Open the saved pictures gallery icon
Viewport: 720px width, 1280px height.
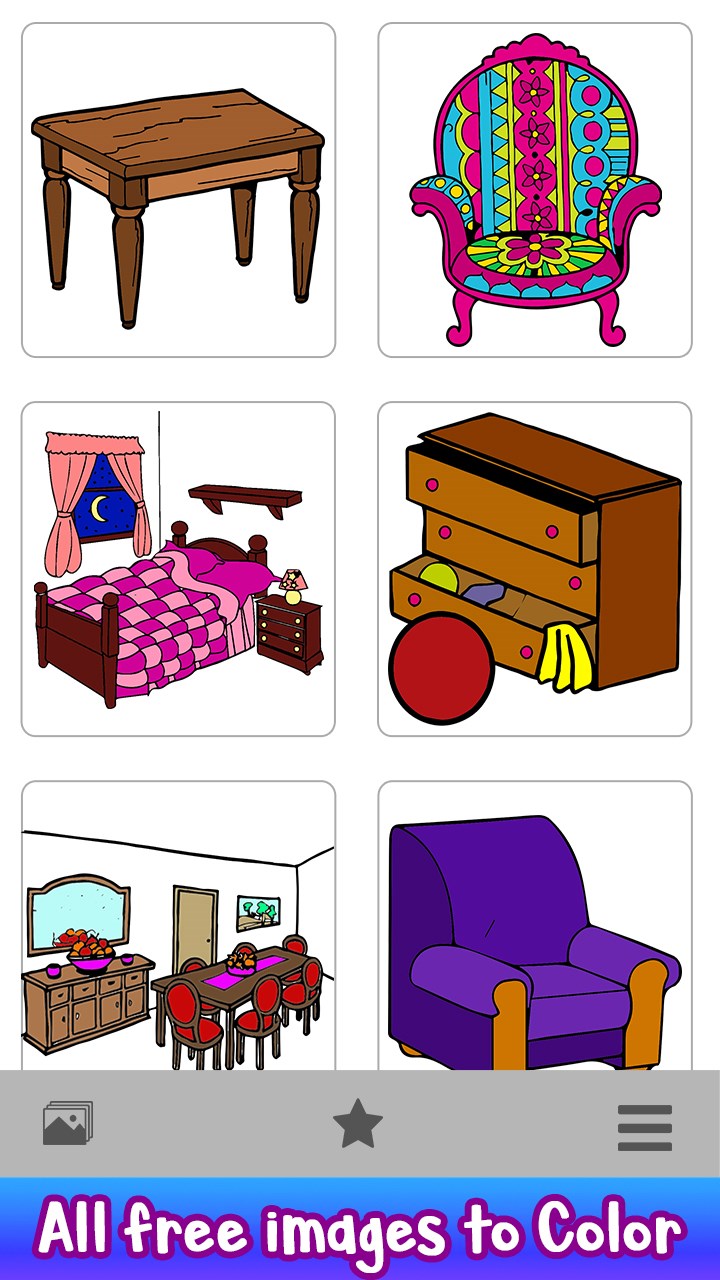tap(68, 1124)
